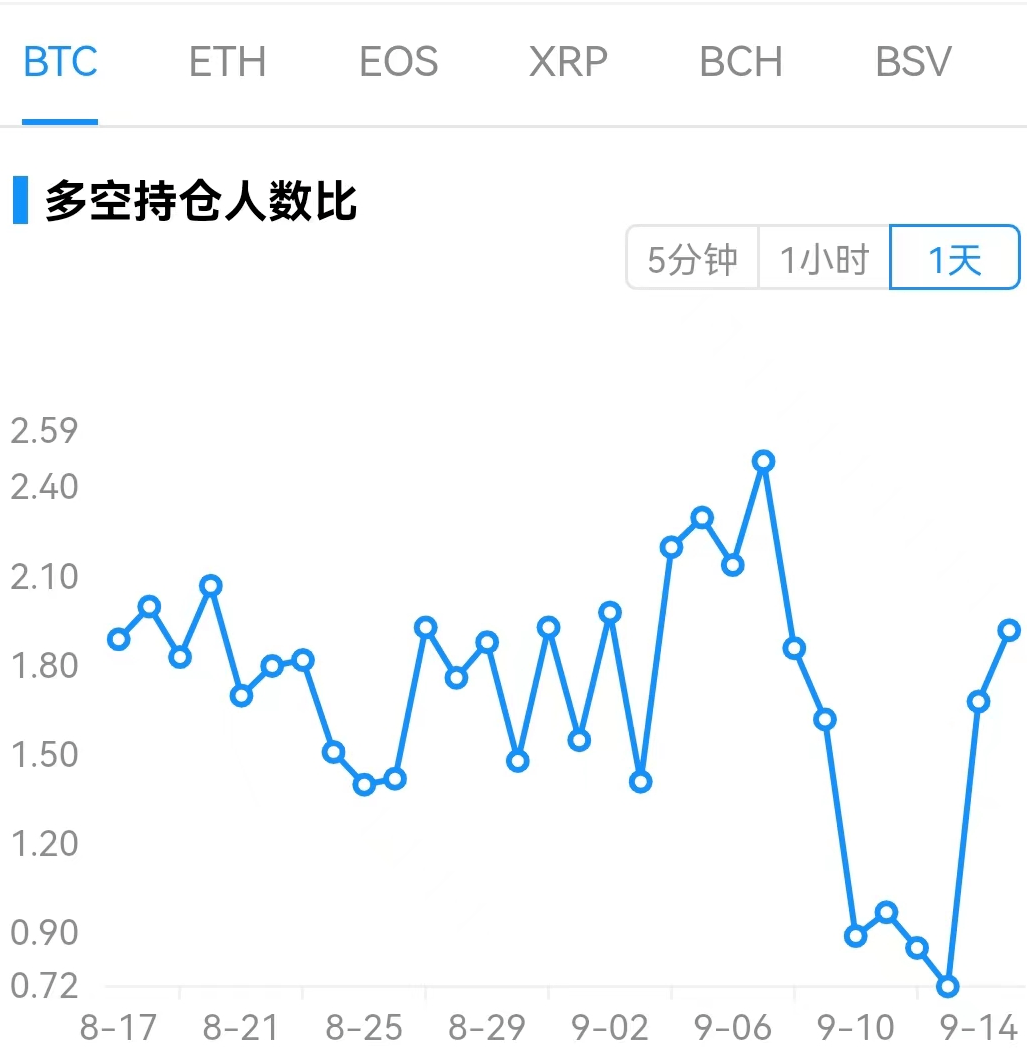Click the blue bar icon beside the title

(21, 201)
